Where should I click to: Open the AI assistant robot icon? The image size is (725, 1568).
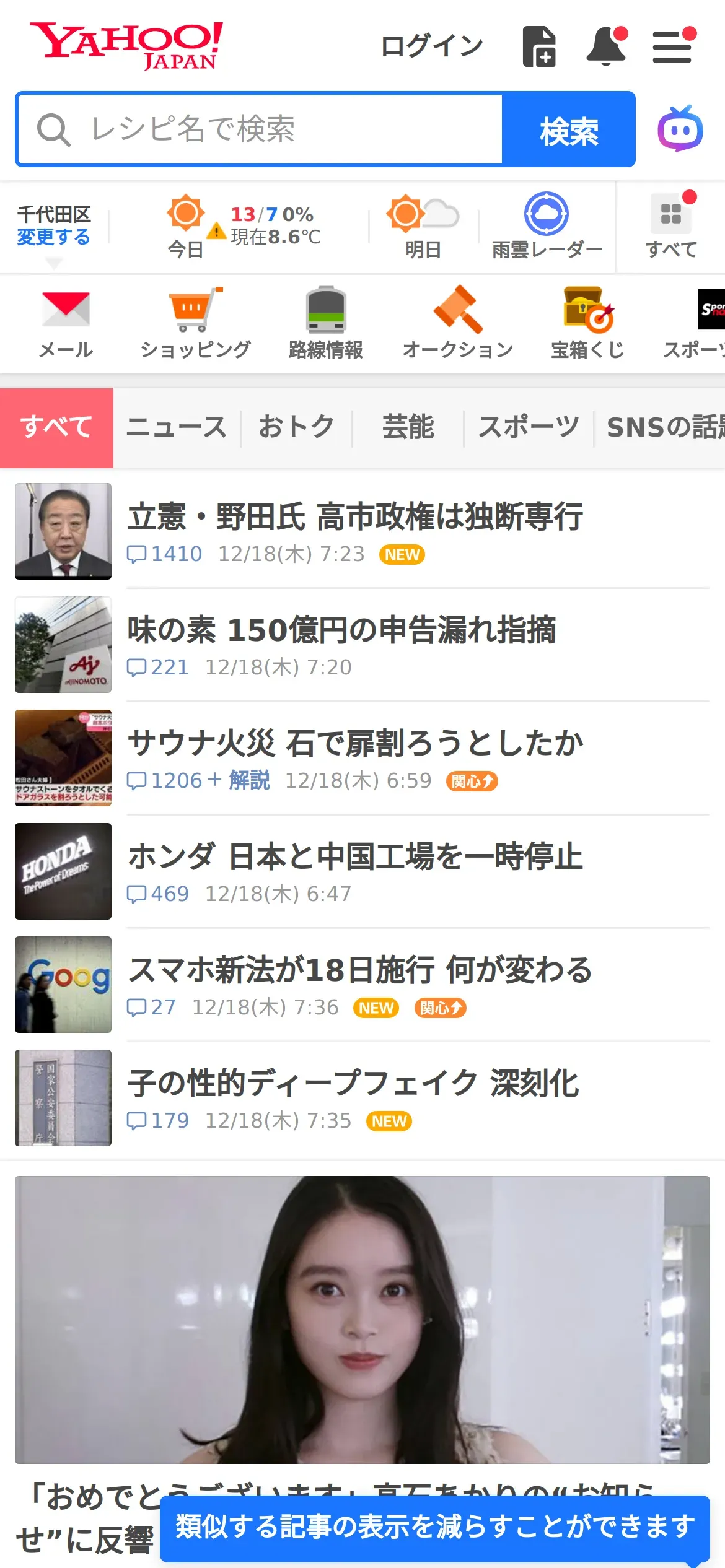click(x=680, y=129)
